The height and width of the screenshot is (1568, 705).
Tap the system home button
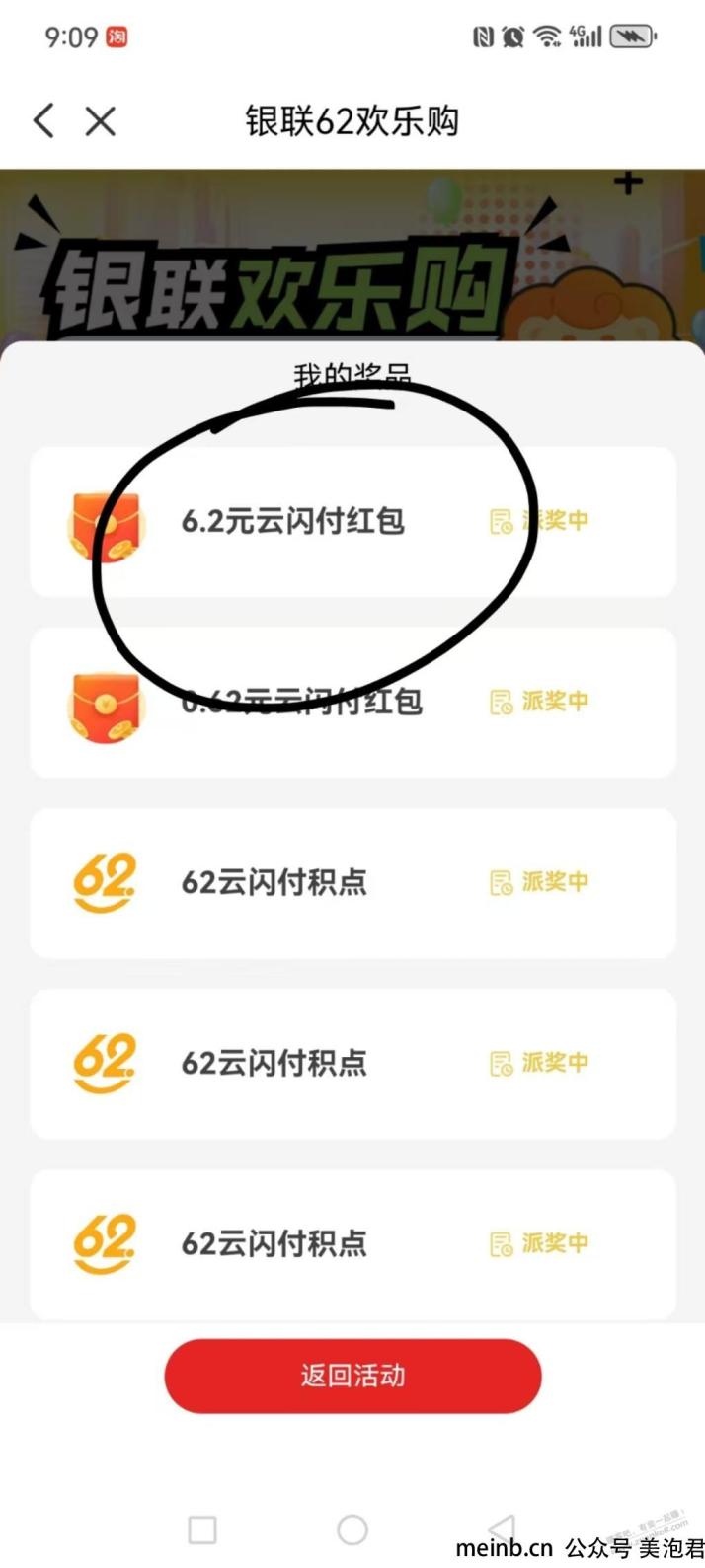(352, 1530)
